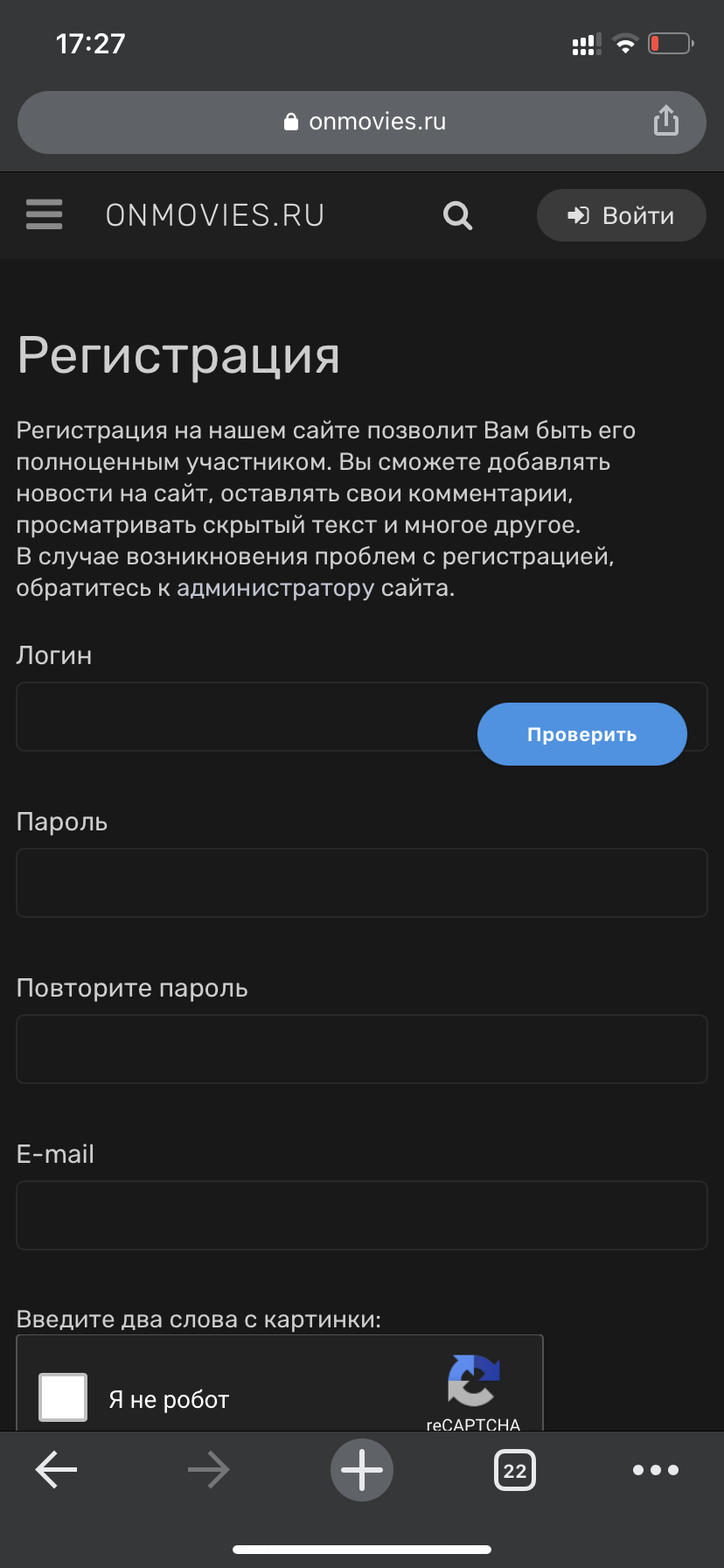Open the администратору link

pyautogui.click(x=275, y=588)
